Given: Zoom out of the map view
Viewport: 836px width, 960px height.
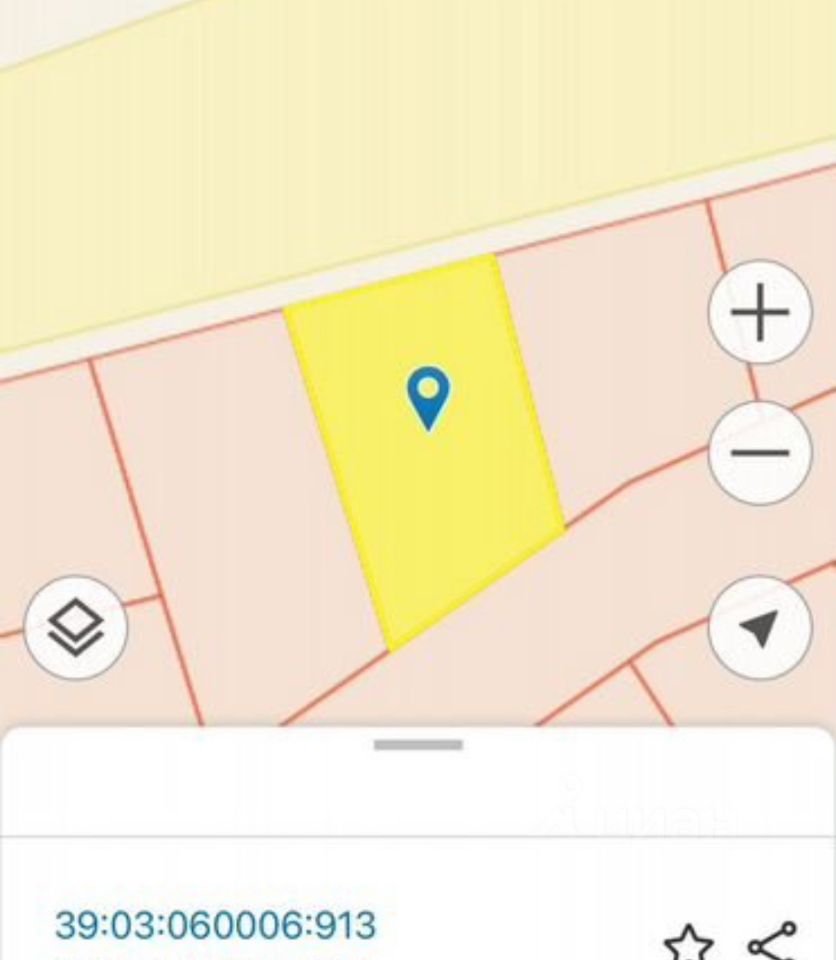Looking at the screenshot, I should click(760, 452).
